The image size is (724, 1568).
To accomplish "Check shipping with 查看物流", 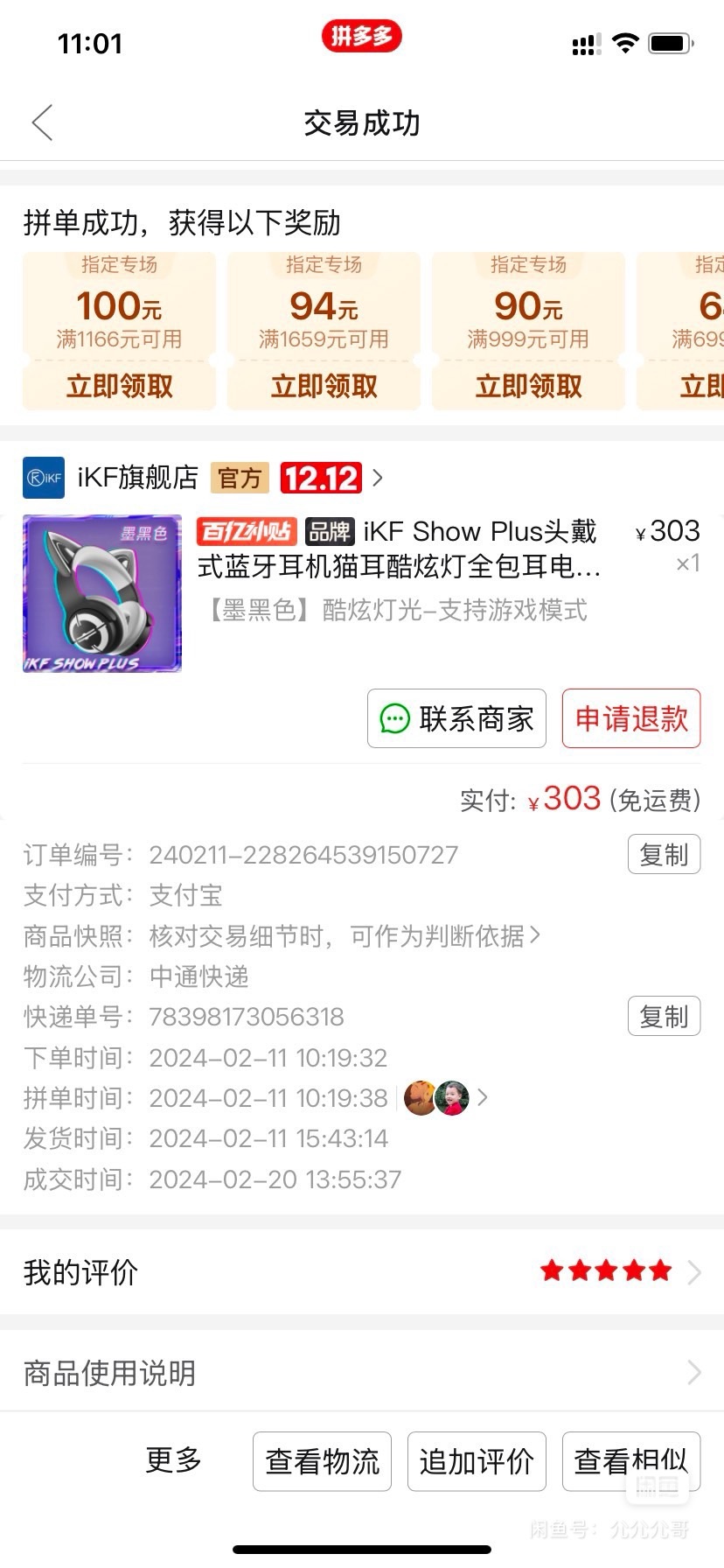I will click(x=322, y=1461).
